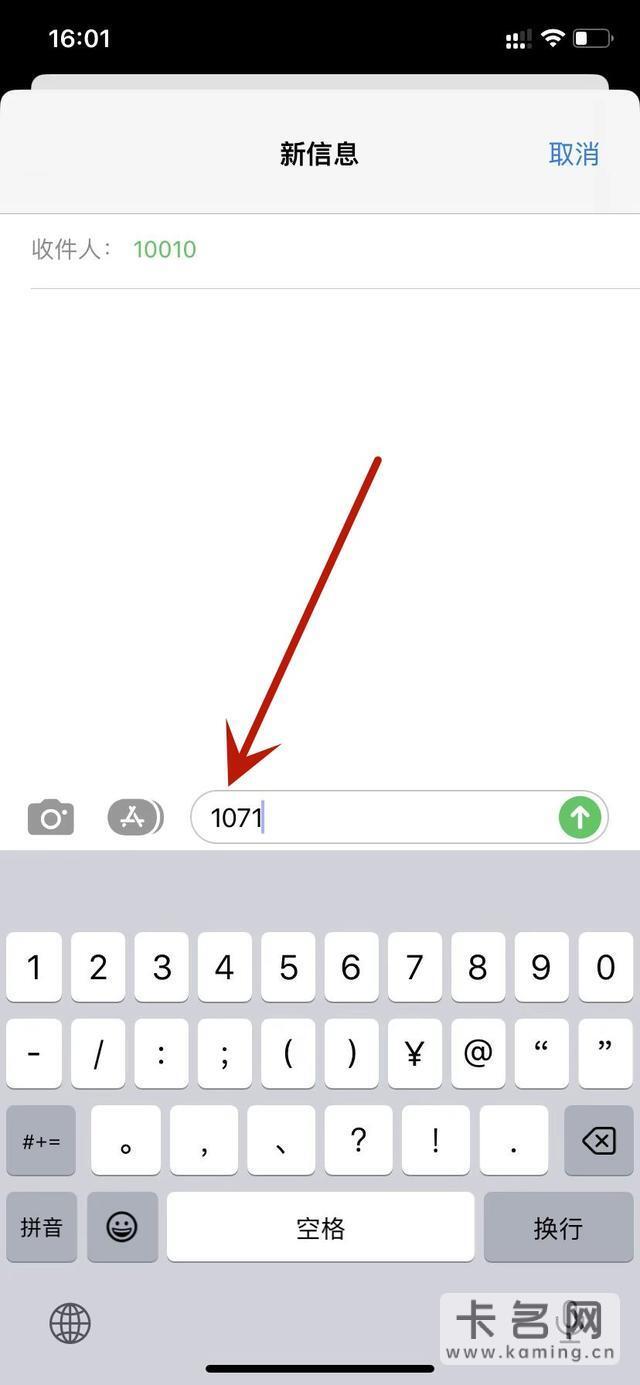Switch to the #+= symbols keyboard
640x1385 pixels.
click(x=42, y=1140)
